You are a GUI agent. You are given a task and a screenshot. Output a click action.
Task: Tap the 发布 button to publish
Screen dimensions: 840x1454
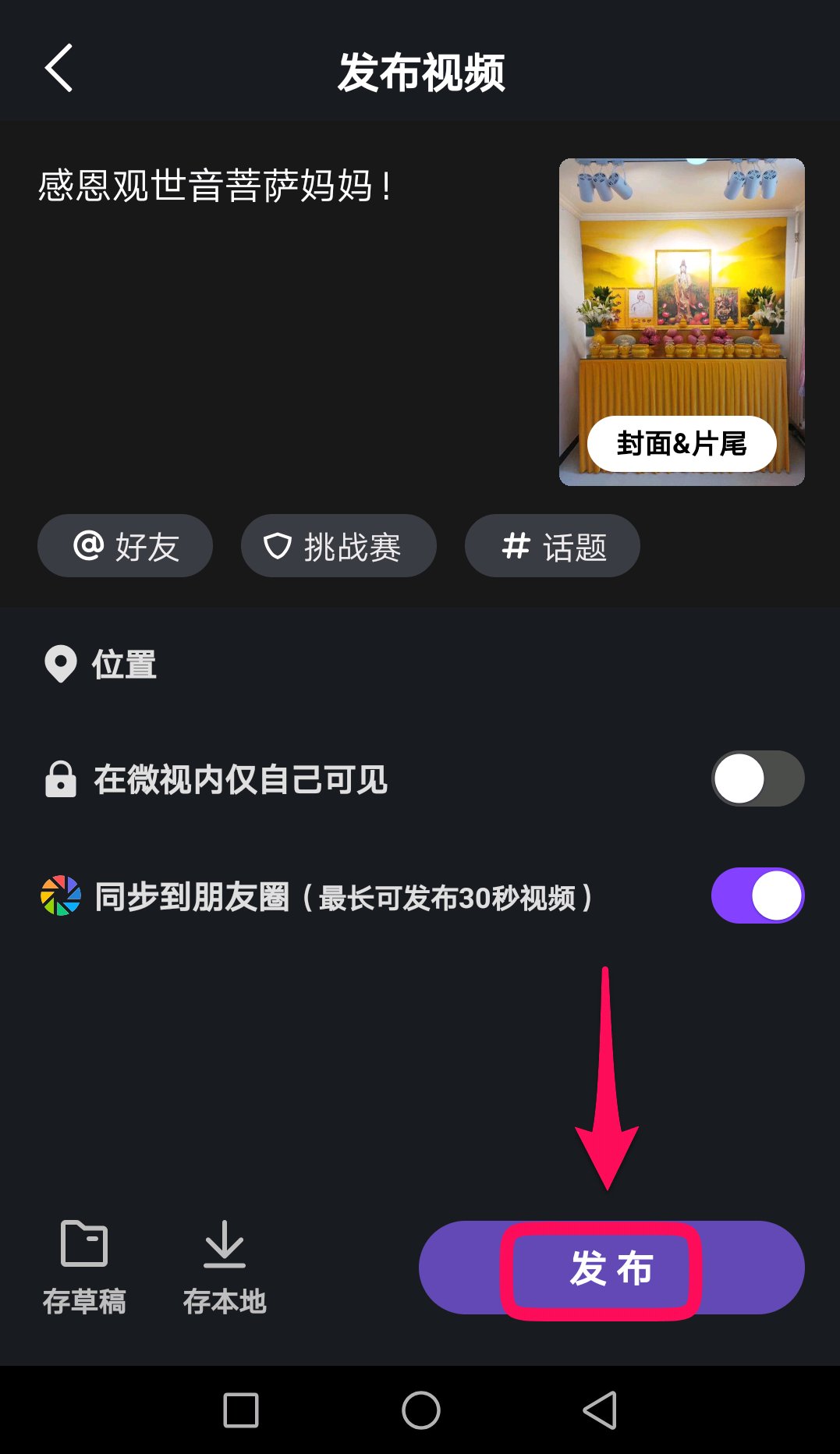click(x=611, y=1268)
